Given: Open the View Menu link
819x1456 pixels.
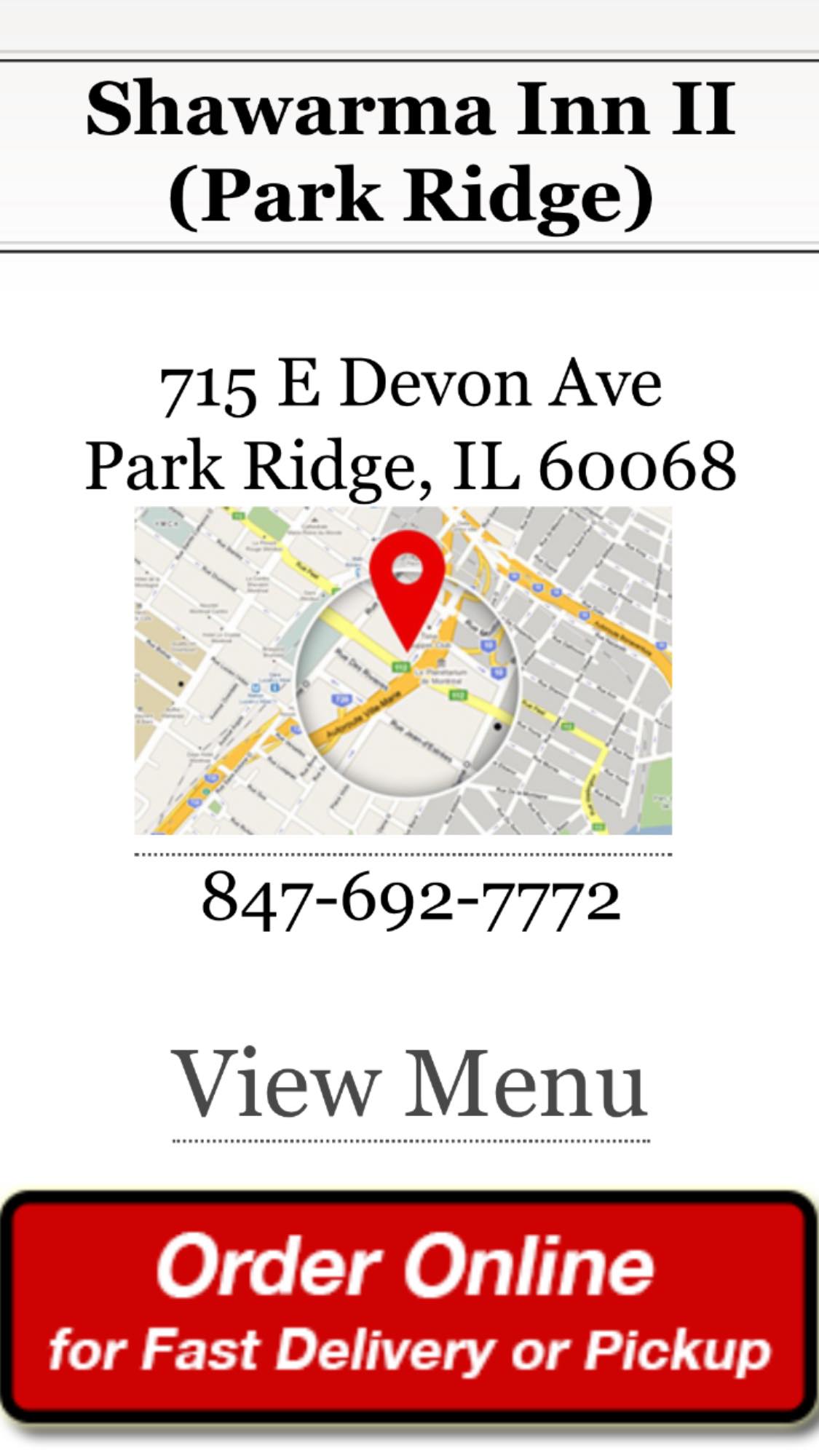Looking at the screenshot, I should pos(409,1085).
